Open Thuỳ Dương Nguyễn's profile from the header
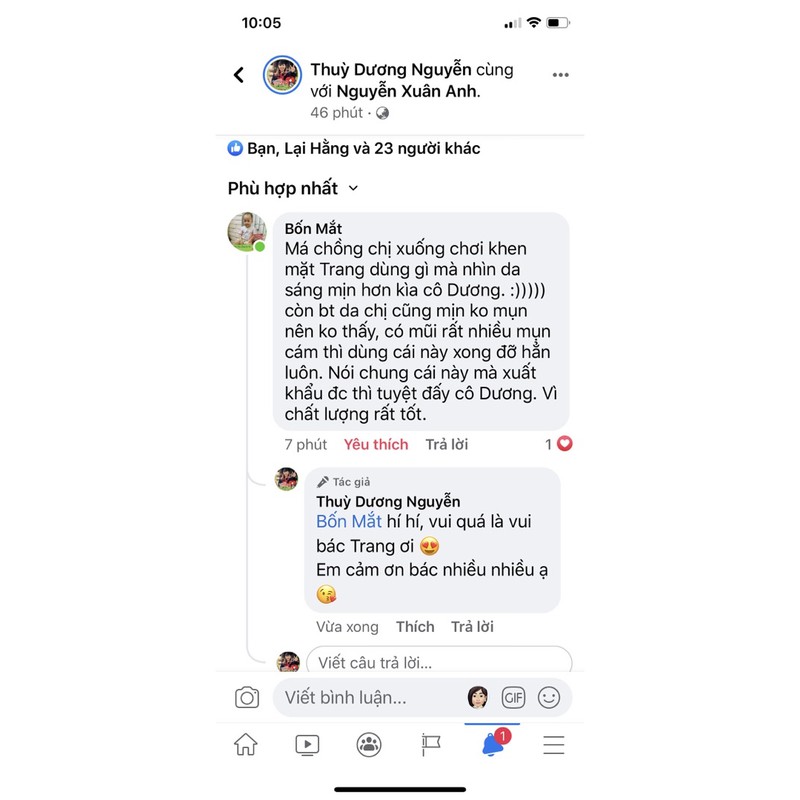This screenshot has width=800, height=800. click(391, 69)
